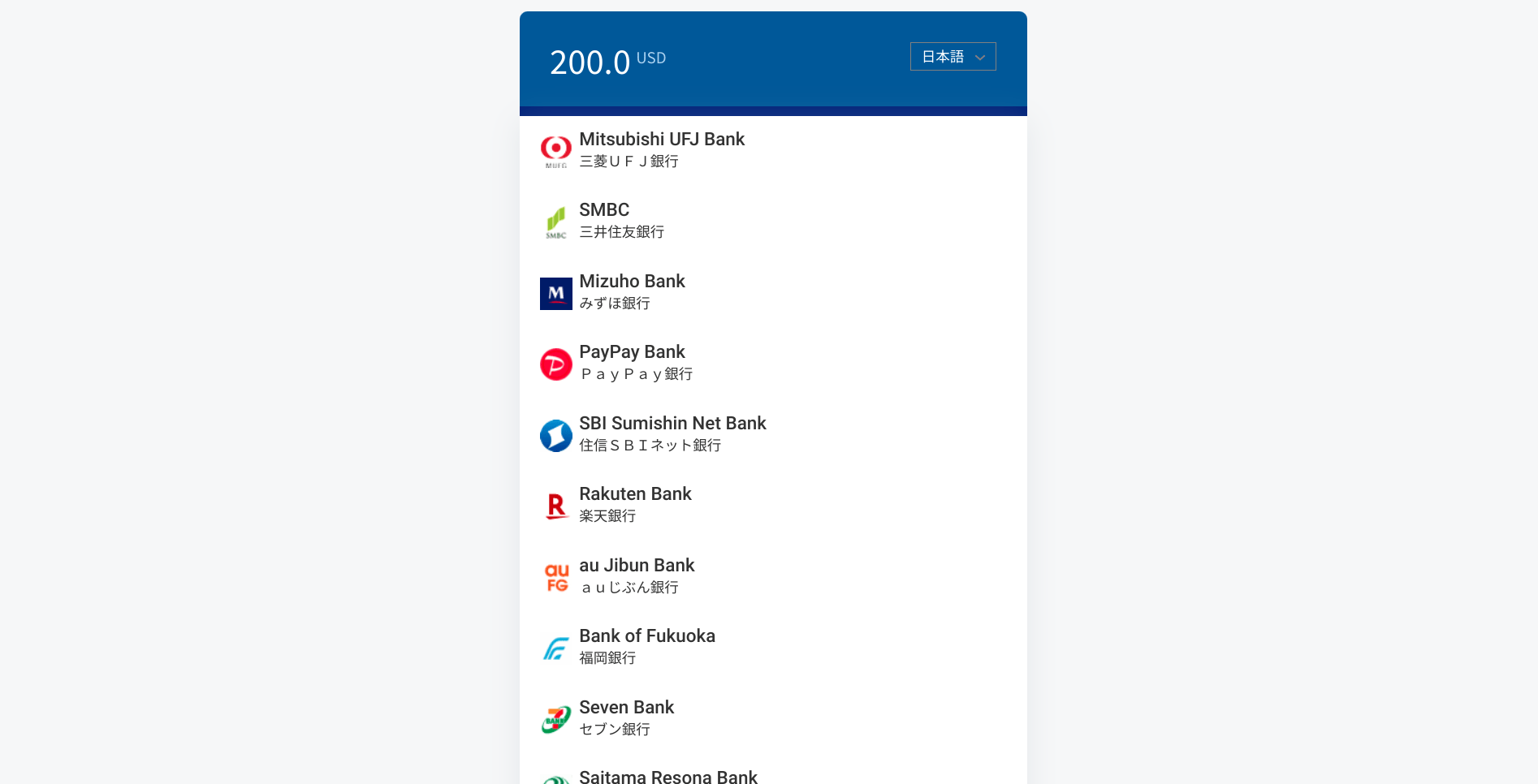Choose SBI Sumishin Net Bank
The image size is (1538, 784).
pos(672,433)
